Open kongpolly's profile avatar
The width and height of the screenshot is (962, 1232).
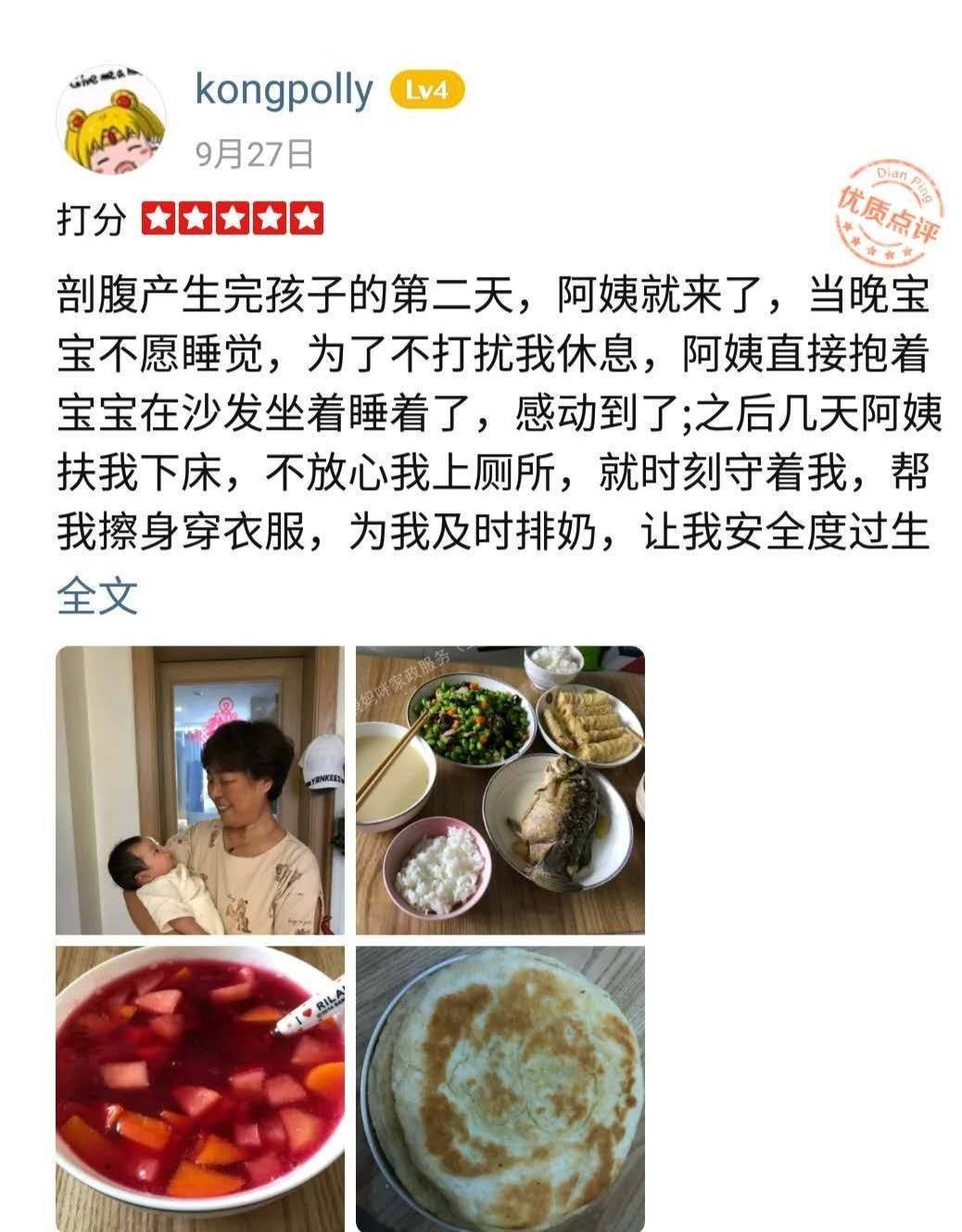pyautogui.click(x=111, y=121)
